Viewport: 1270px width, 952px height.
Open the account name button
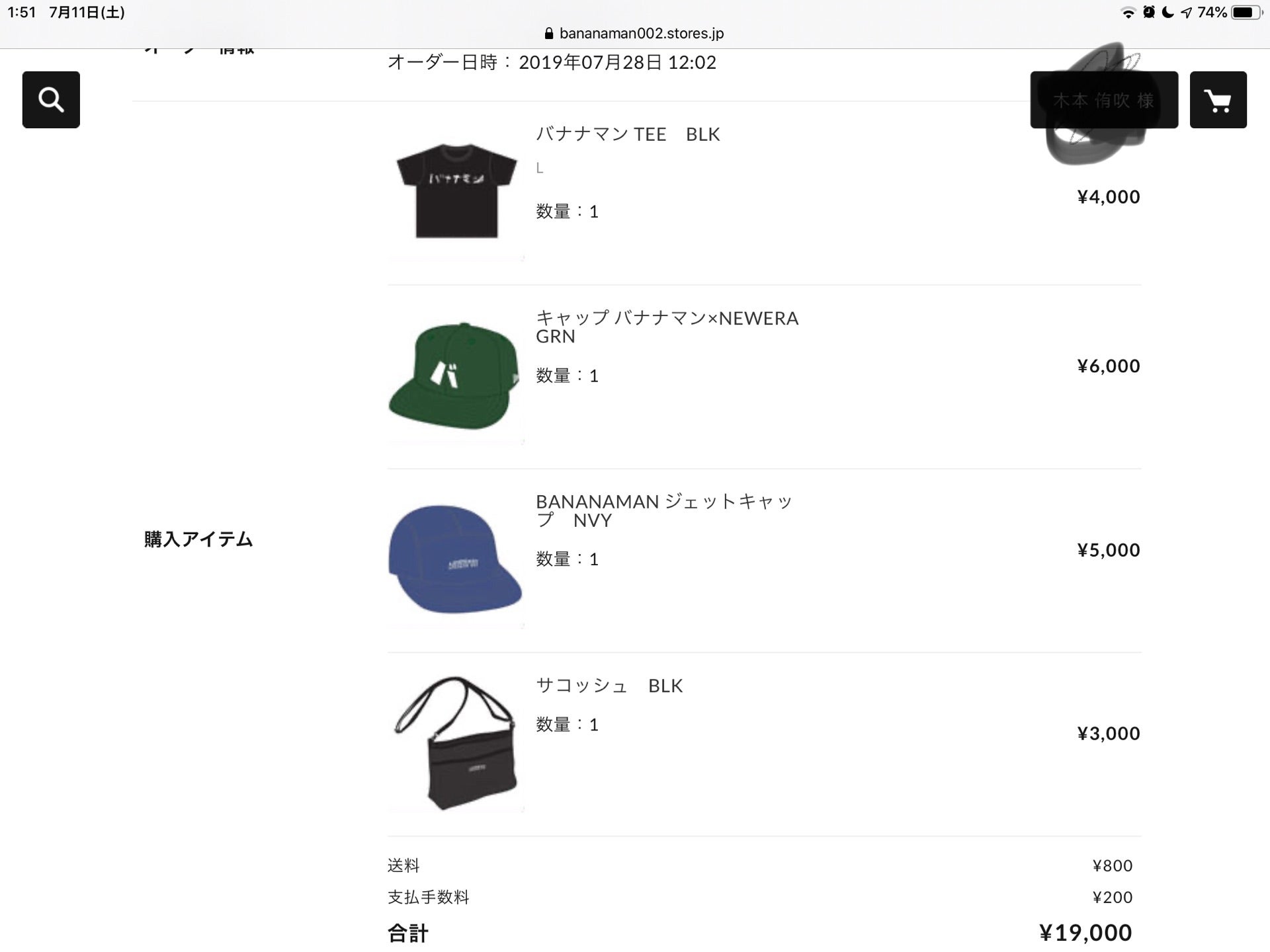pos(1103,100)
